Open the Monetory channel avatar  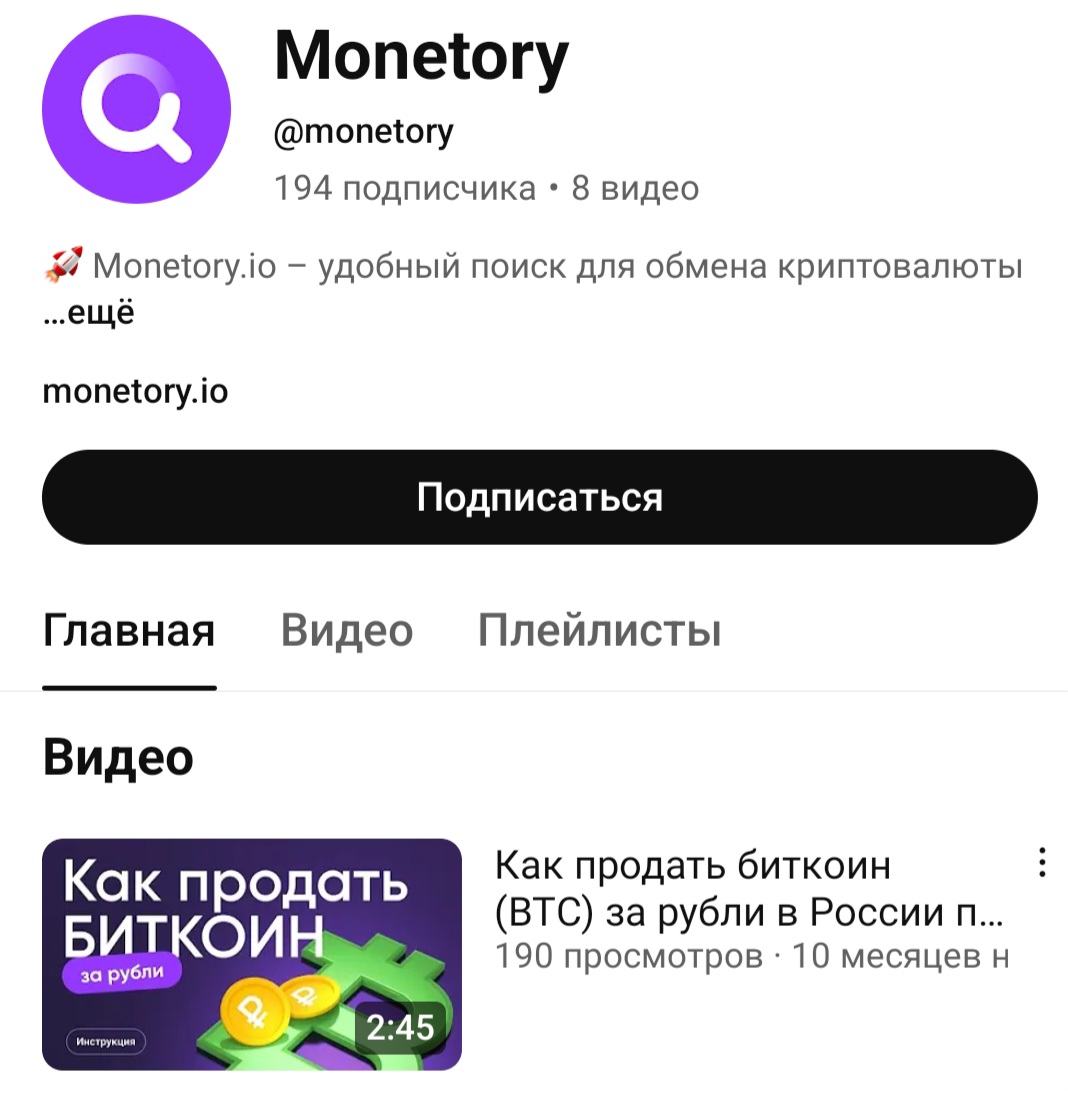136,110
